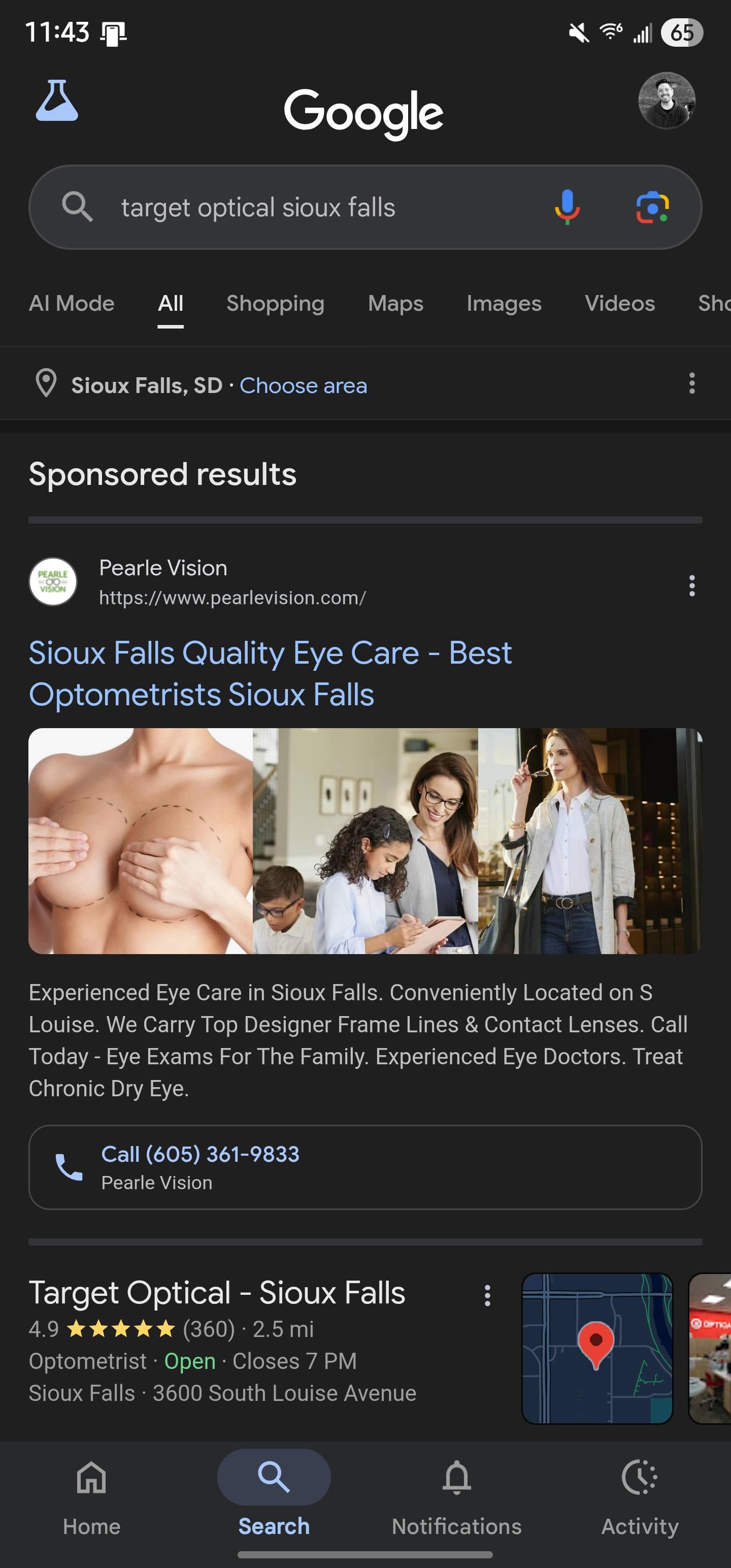Open Target Optical - Sioux Falls listing

pyautogui.click(x=217, y=1293)
